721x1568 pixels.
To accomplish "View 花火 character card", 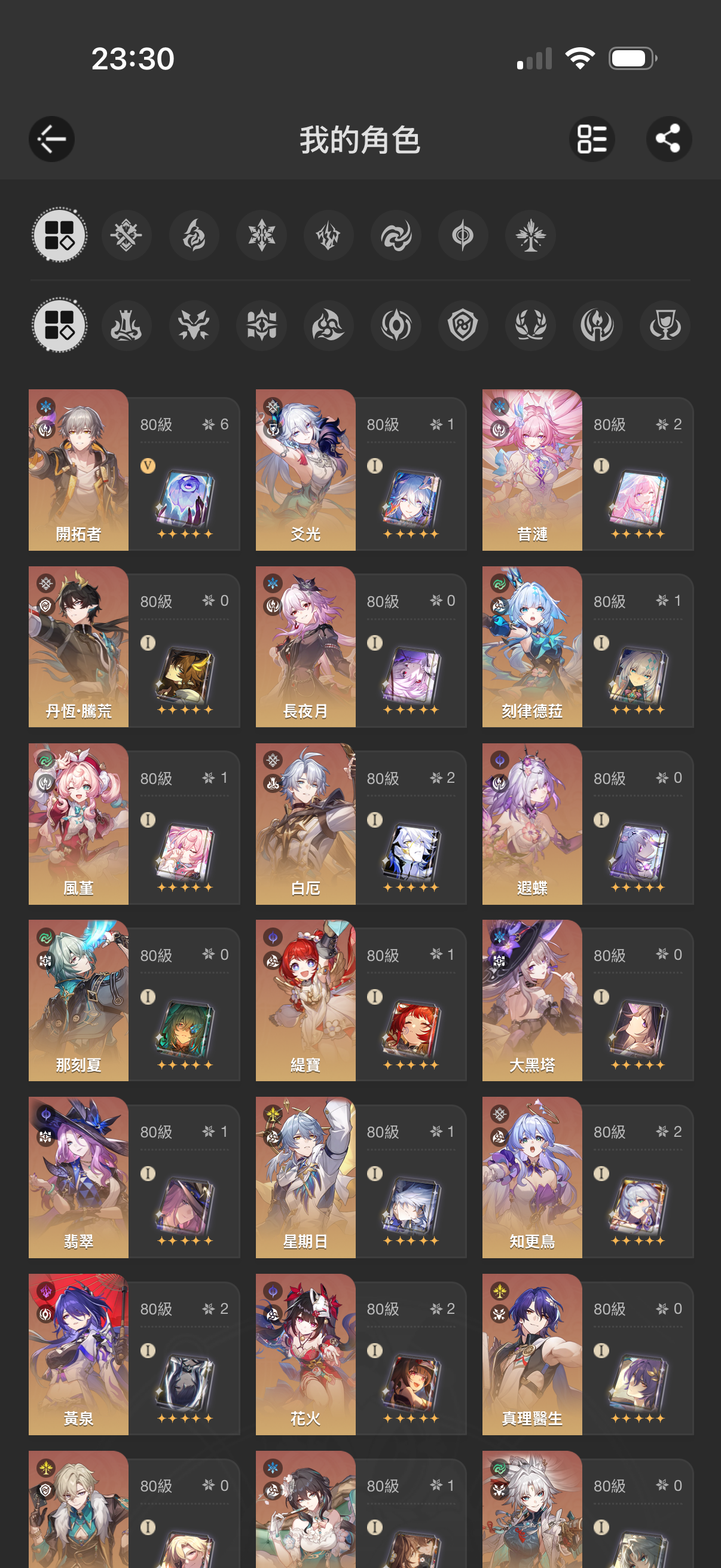I will (x=360, y=1354).
